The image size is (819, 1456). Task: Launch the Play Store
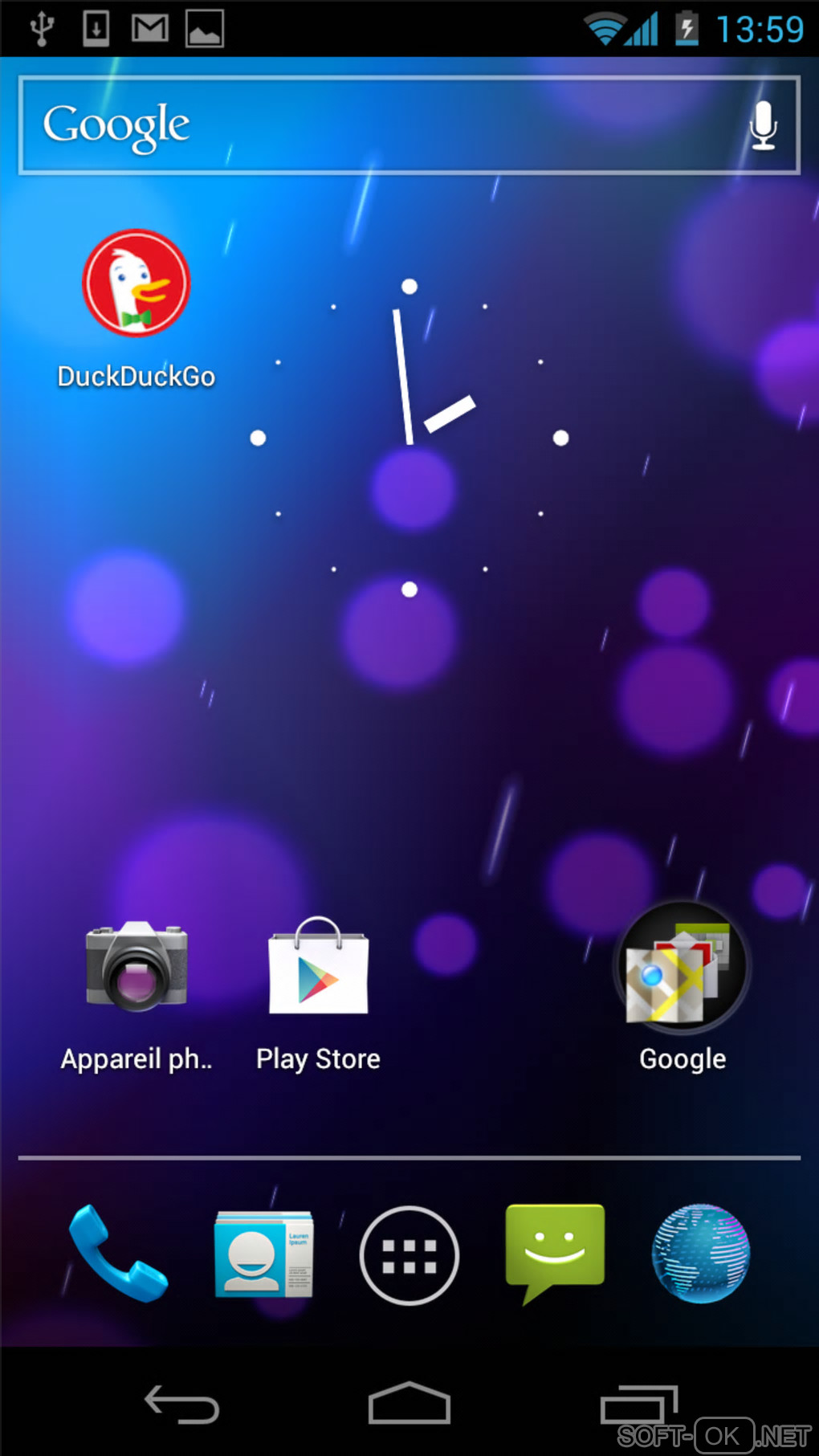coord(319,968)
